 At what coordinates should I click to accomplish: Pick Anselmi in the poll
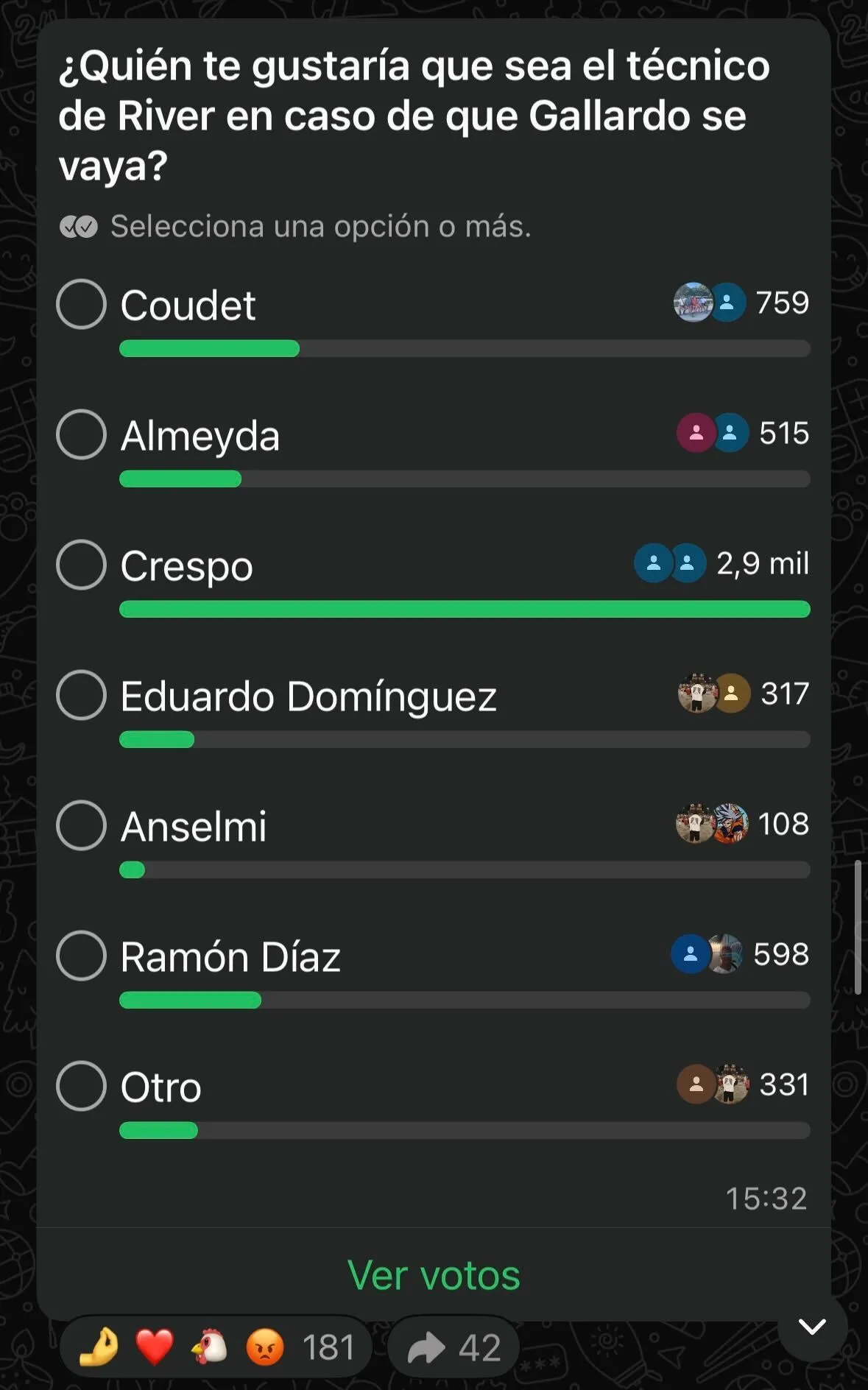click(x=81, y=825)
